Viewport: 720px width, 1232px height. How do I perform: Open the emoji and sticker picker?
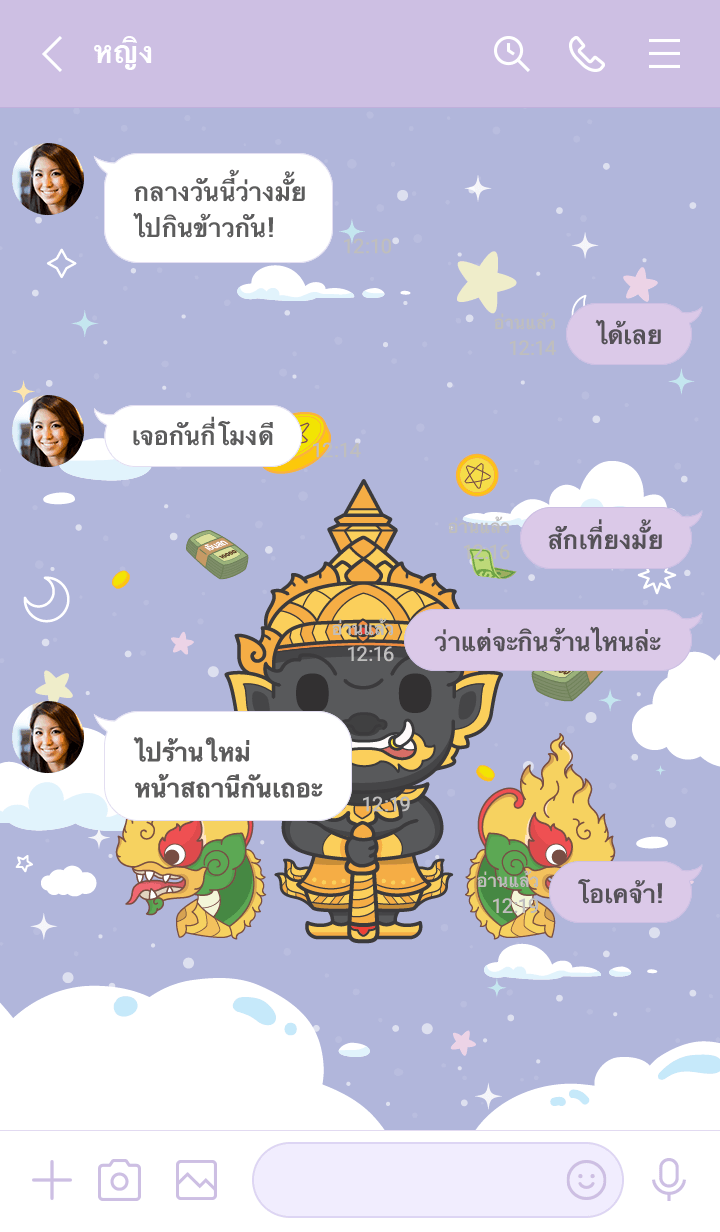coord(586,1180)
